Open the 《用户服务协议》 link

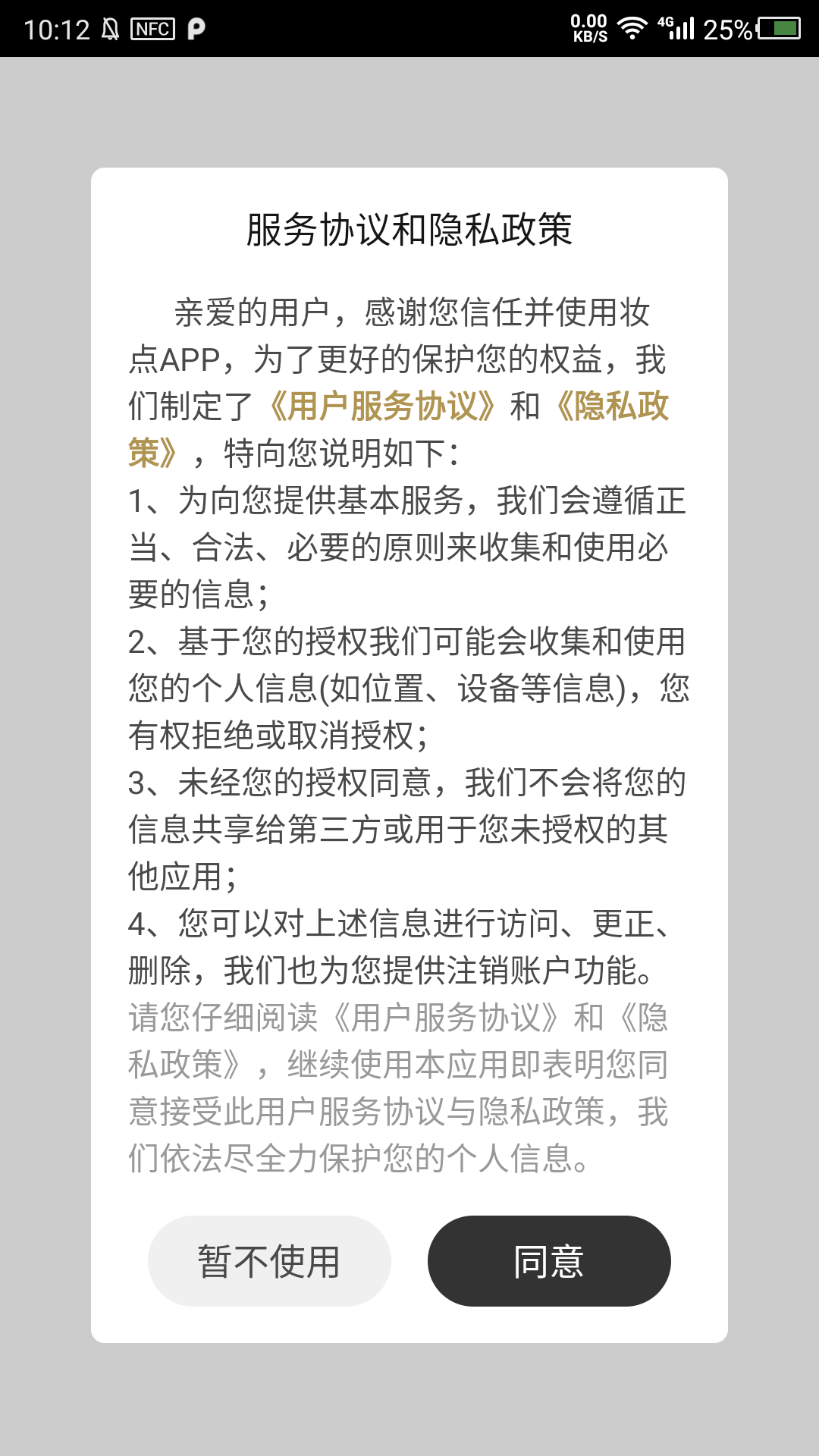coord(383,406)
